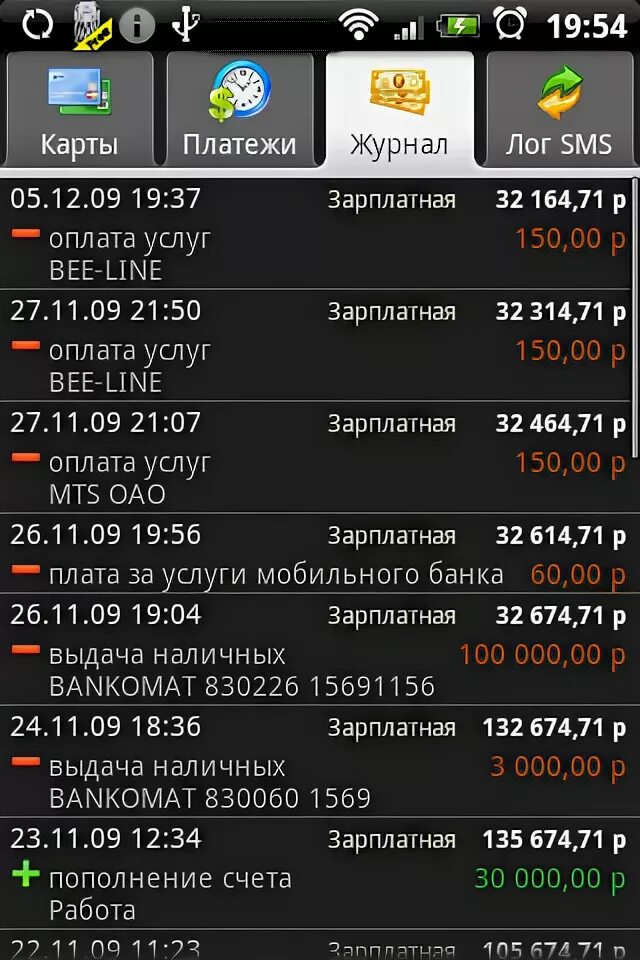This screenshot has width=640, height=960.
Task: Select the Журнал tab
Action: 399,109
